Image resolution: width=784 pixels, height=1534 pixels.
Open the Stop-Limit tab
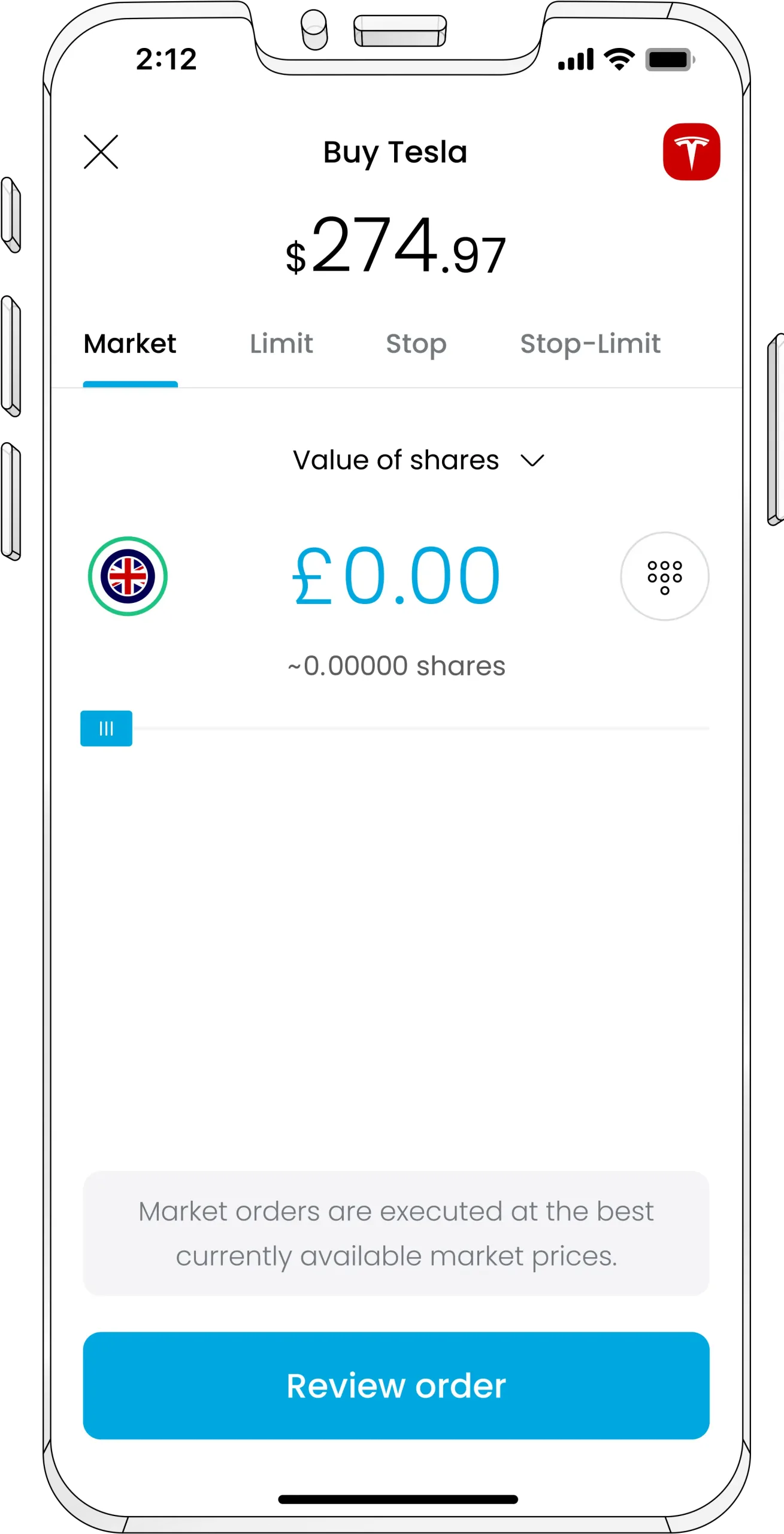pyautogui.click(x=590, y=344)
